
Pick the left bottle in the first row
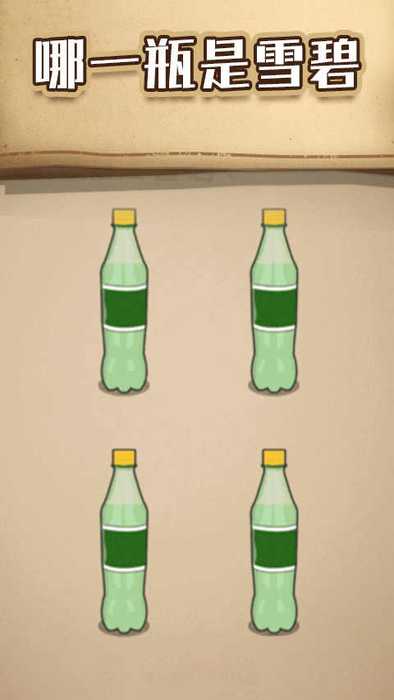[124, 301]
